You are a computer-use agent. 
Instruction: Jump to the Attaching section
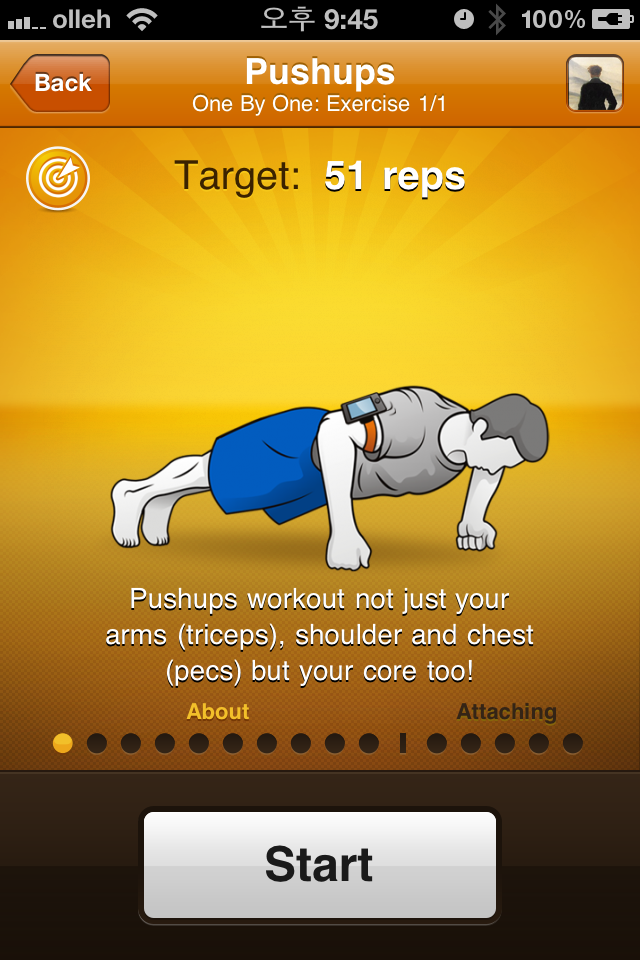coord(506,712)
